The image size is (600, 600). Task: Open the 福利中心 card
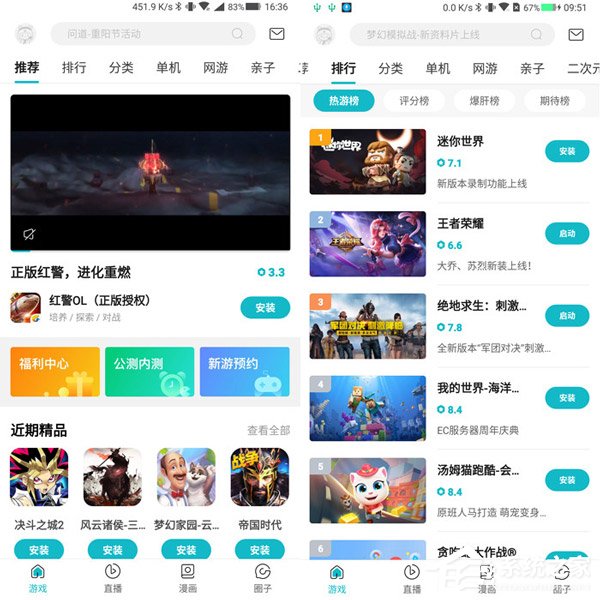click(x=55, y=371)
